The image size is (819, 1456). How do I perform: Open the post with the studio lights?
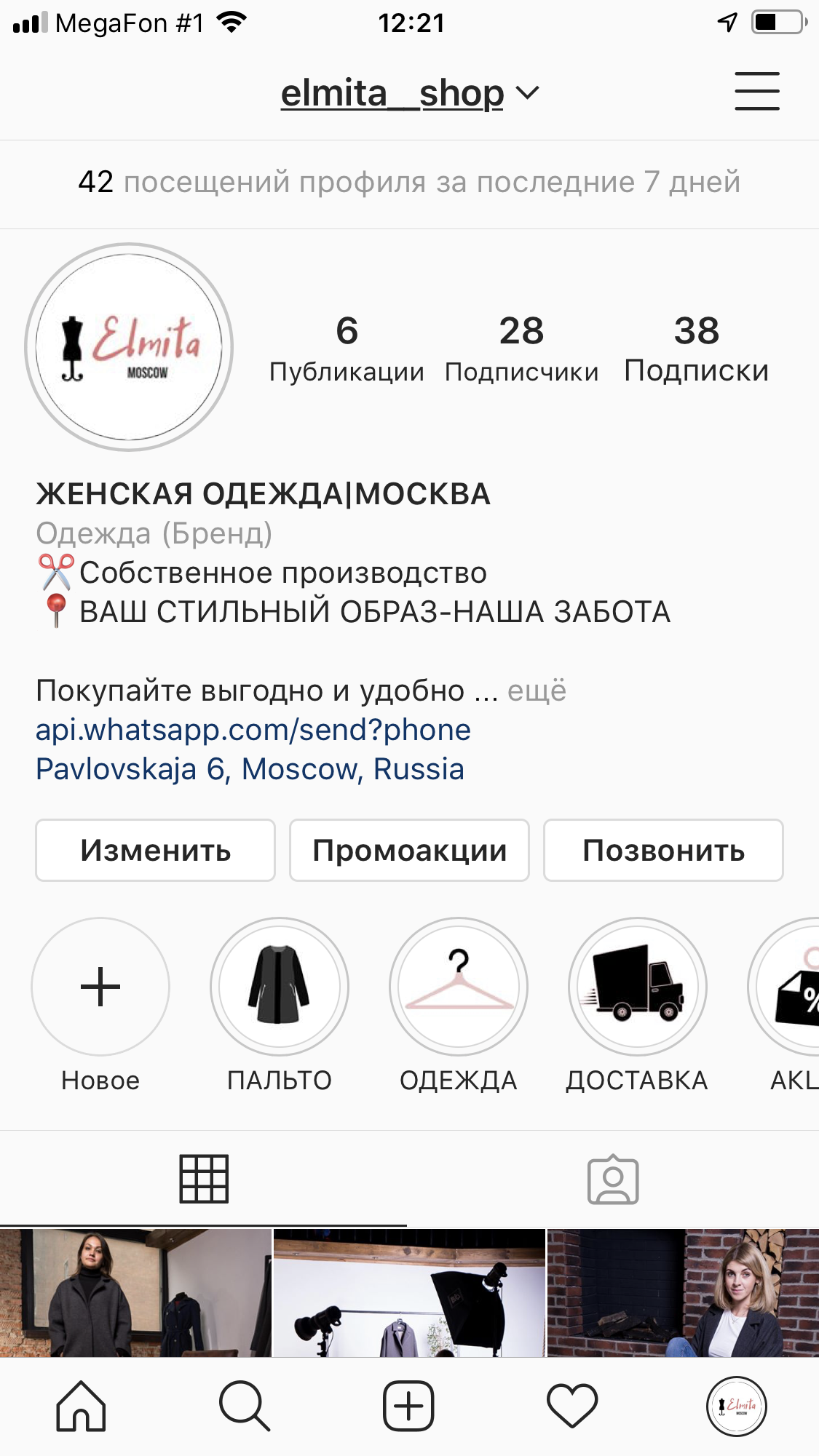pos(409,1293)
